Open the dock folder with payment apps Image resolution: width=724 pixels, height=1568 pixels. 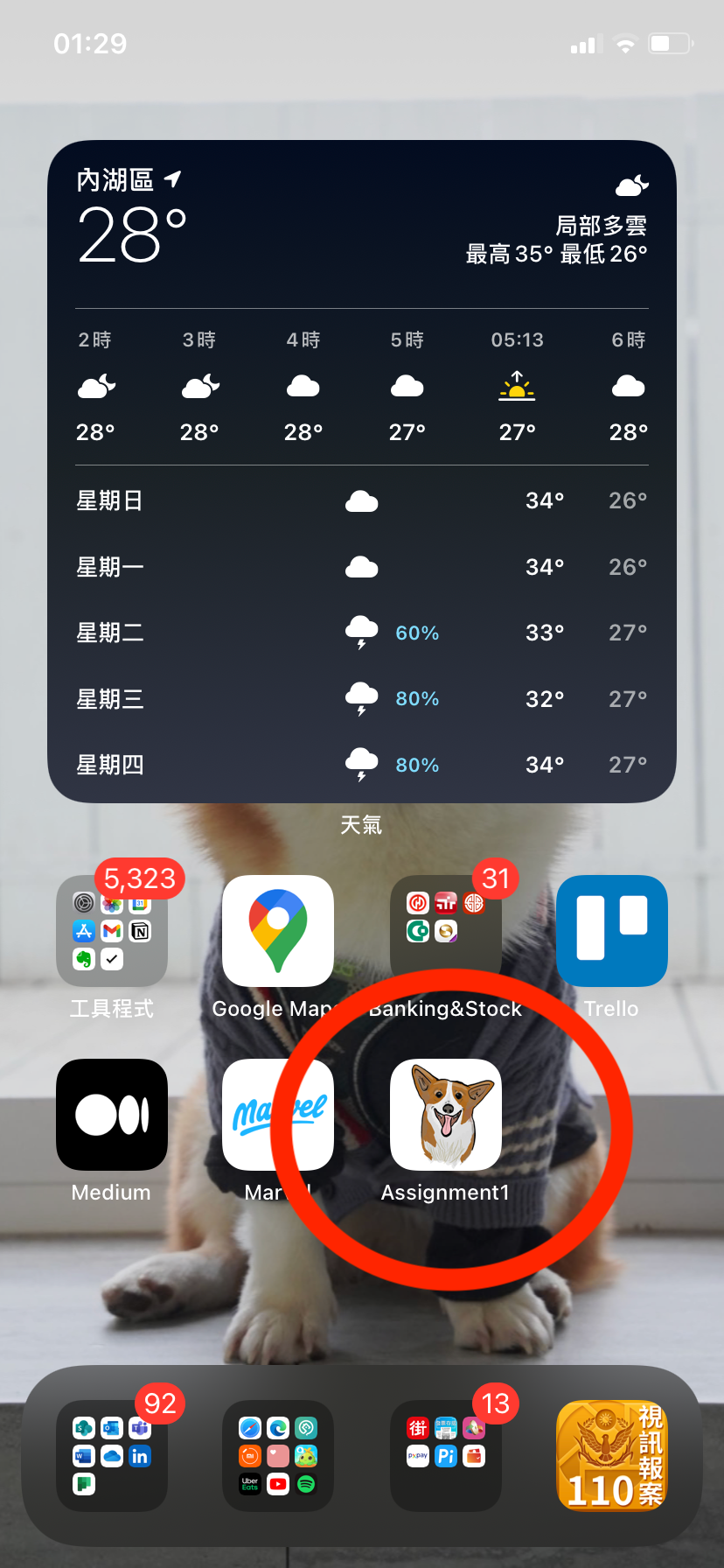click(x=445, y=1456)
